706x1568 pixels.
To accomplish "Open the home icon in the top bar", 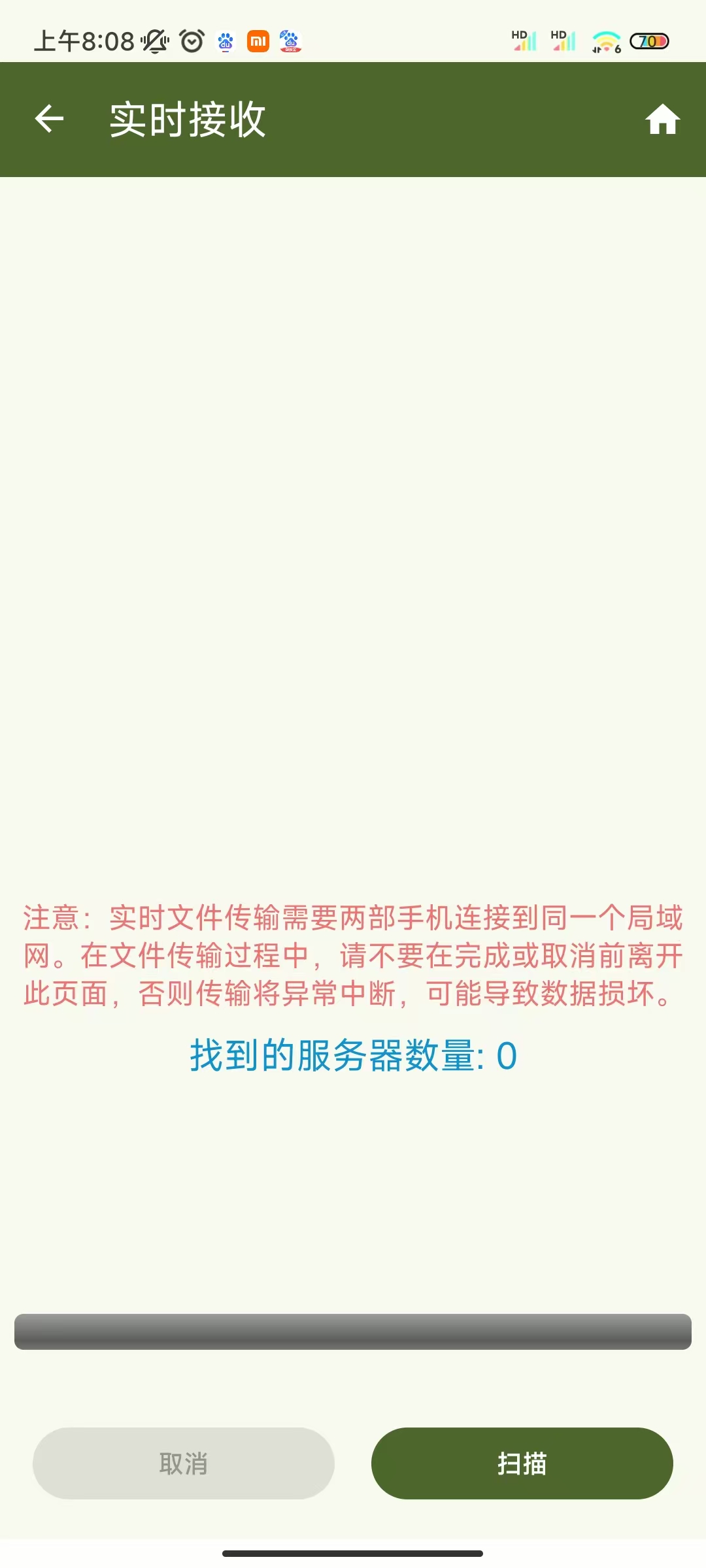I will pos(662,119).
